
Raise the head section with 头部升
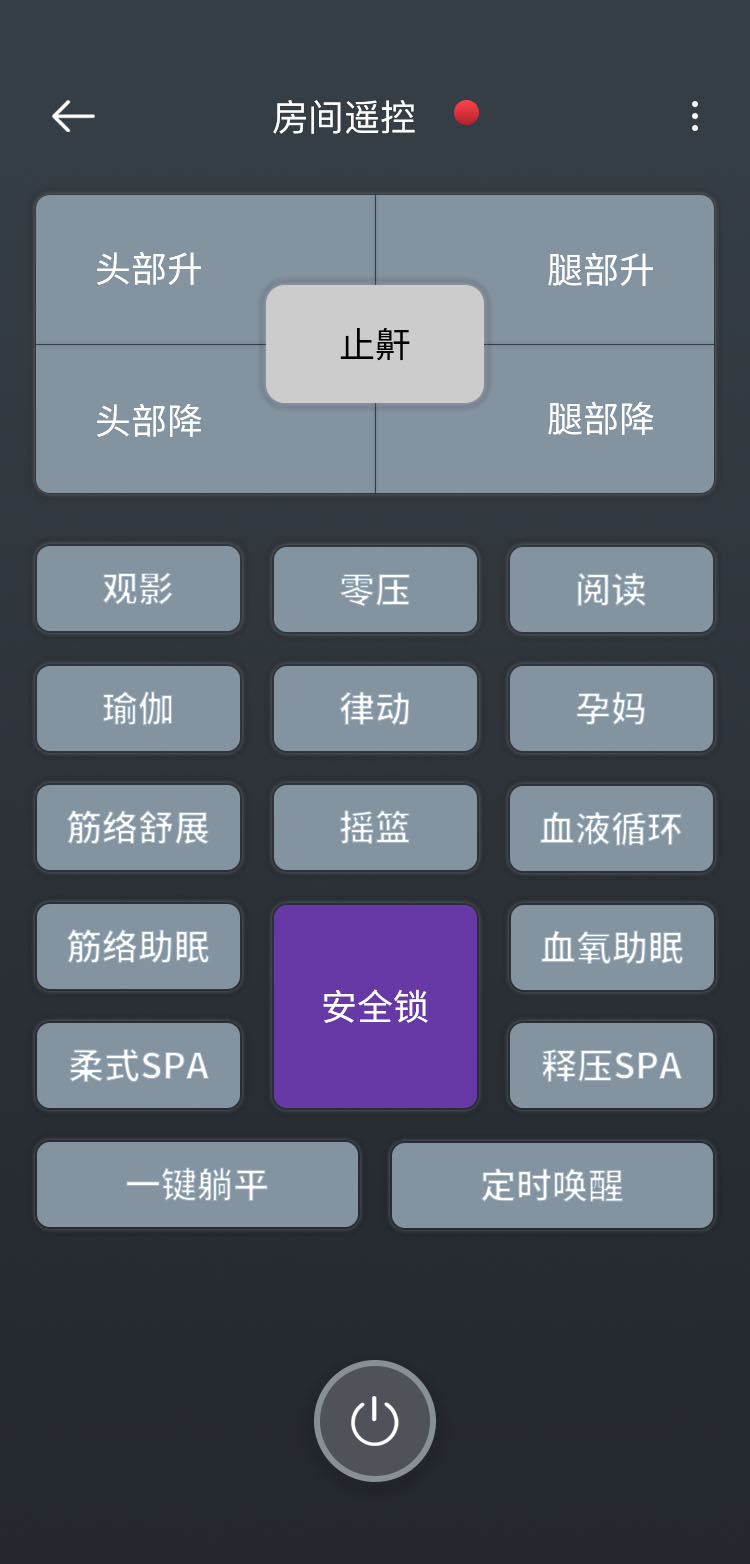[x=150, y=269]
